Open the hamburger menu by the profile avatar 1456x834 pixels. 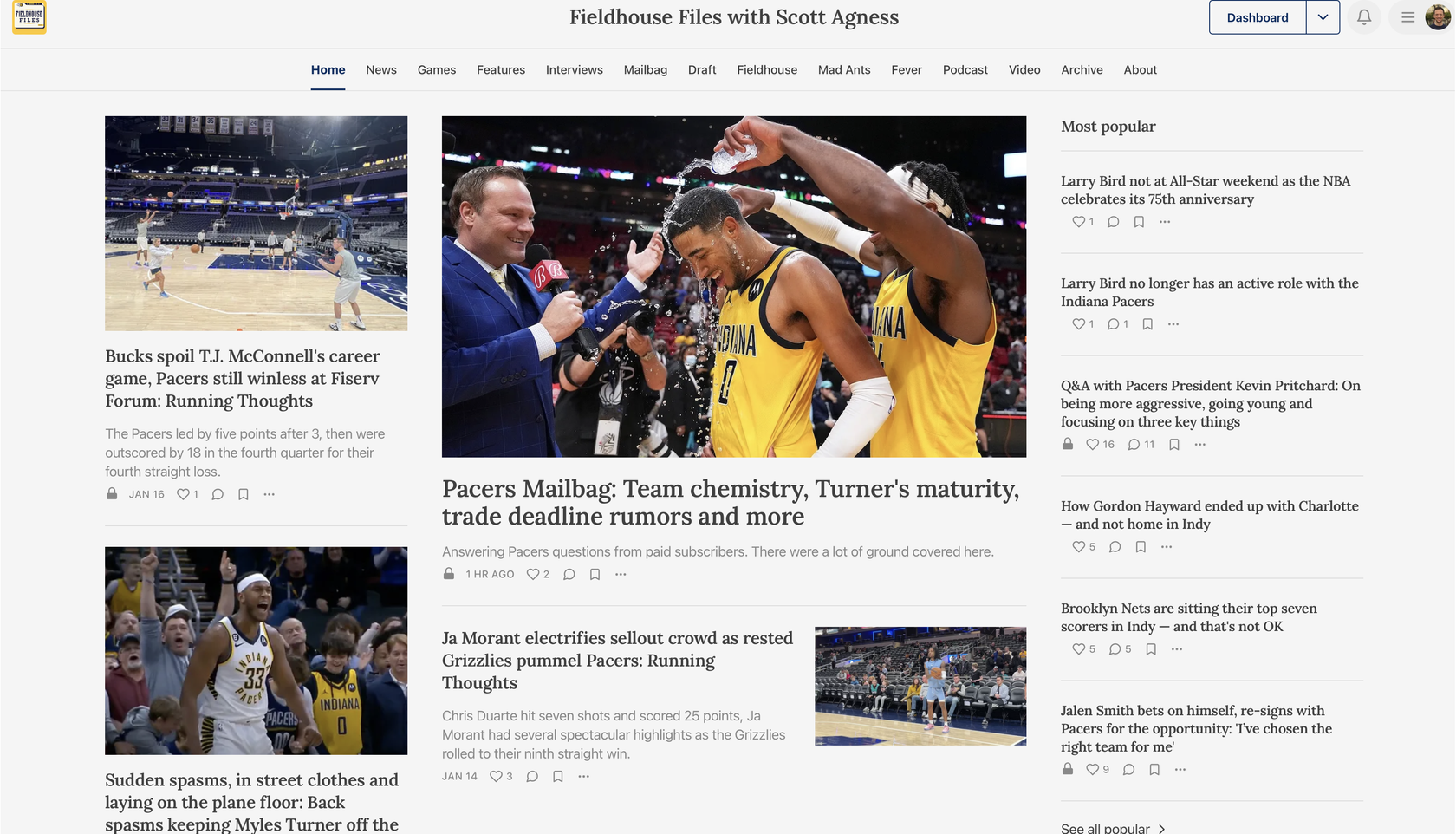point(1408,17)
